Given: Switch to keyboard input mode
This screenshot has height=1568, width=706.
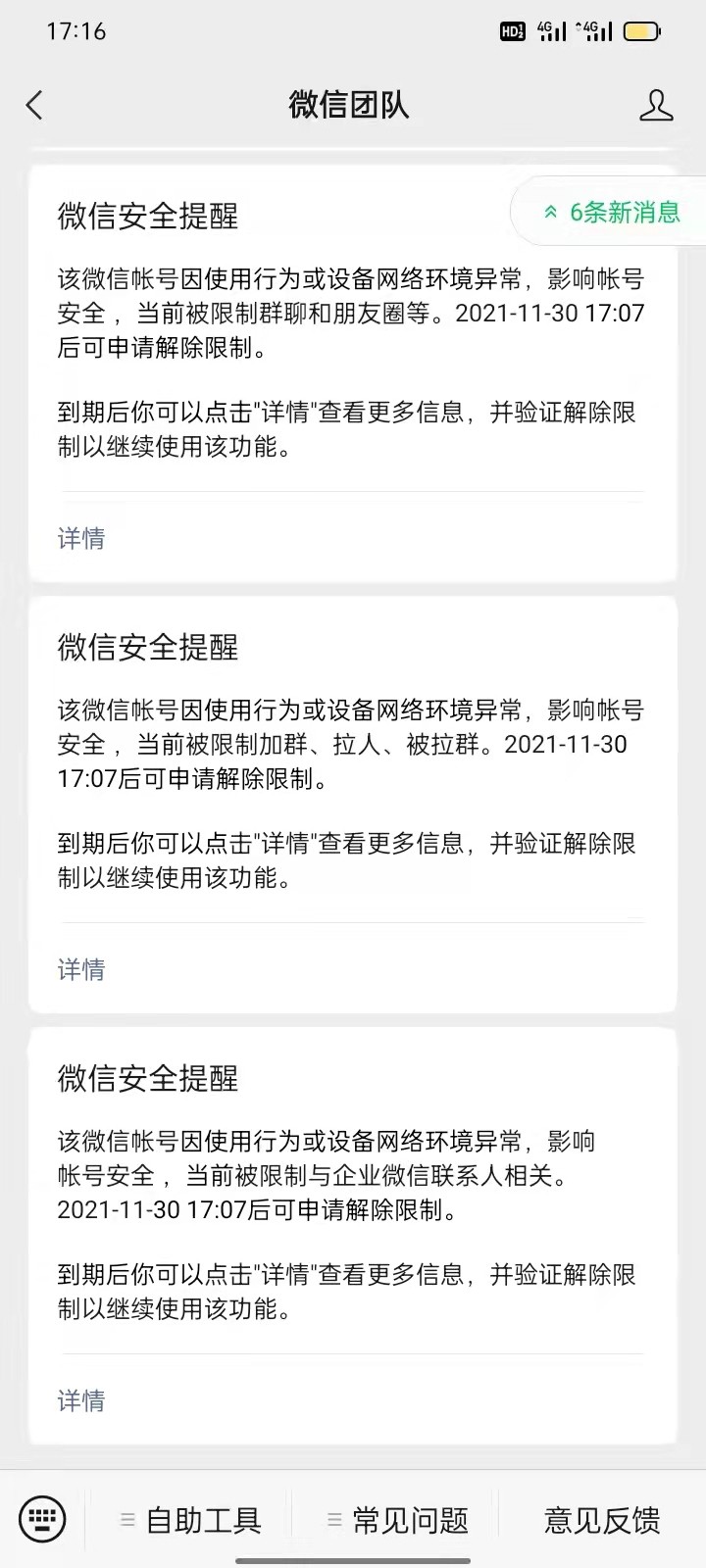Looking at the screenshot, I should 42,1519.
